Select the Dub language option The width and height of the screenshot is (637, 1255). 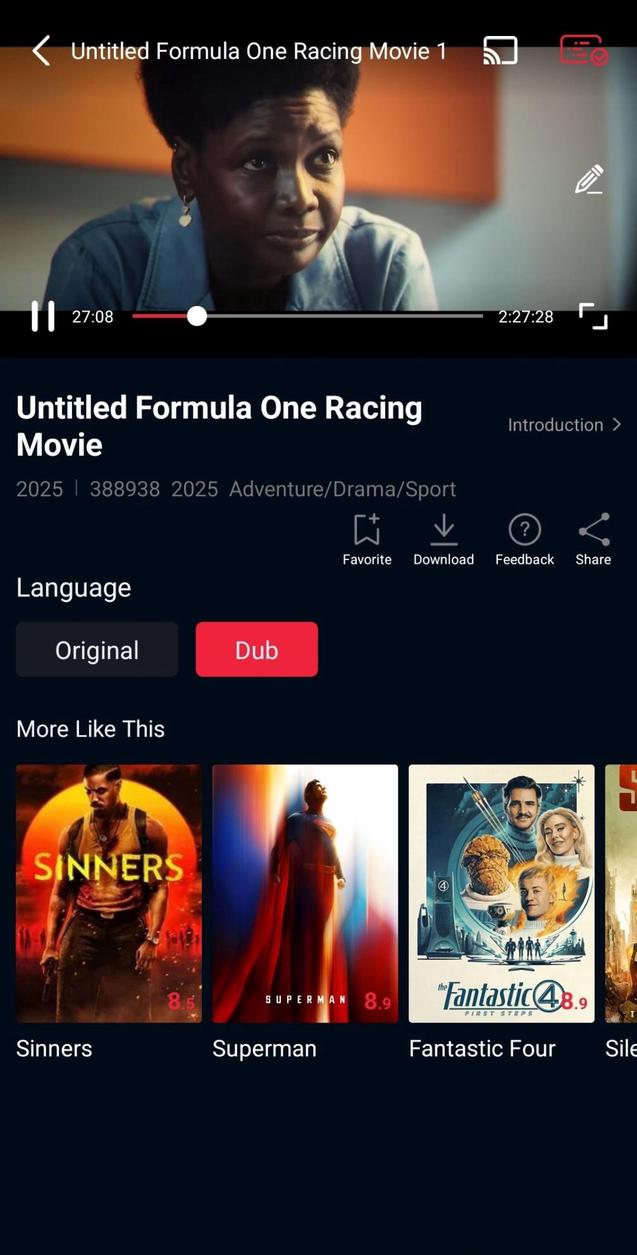(x=257, y=650)
